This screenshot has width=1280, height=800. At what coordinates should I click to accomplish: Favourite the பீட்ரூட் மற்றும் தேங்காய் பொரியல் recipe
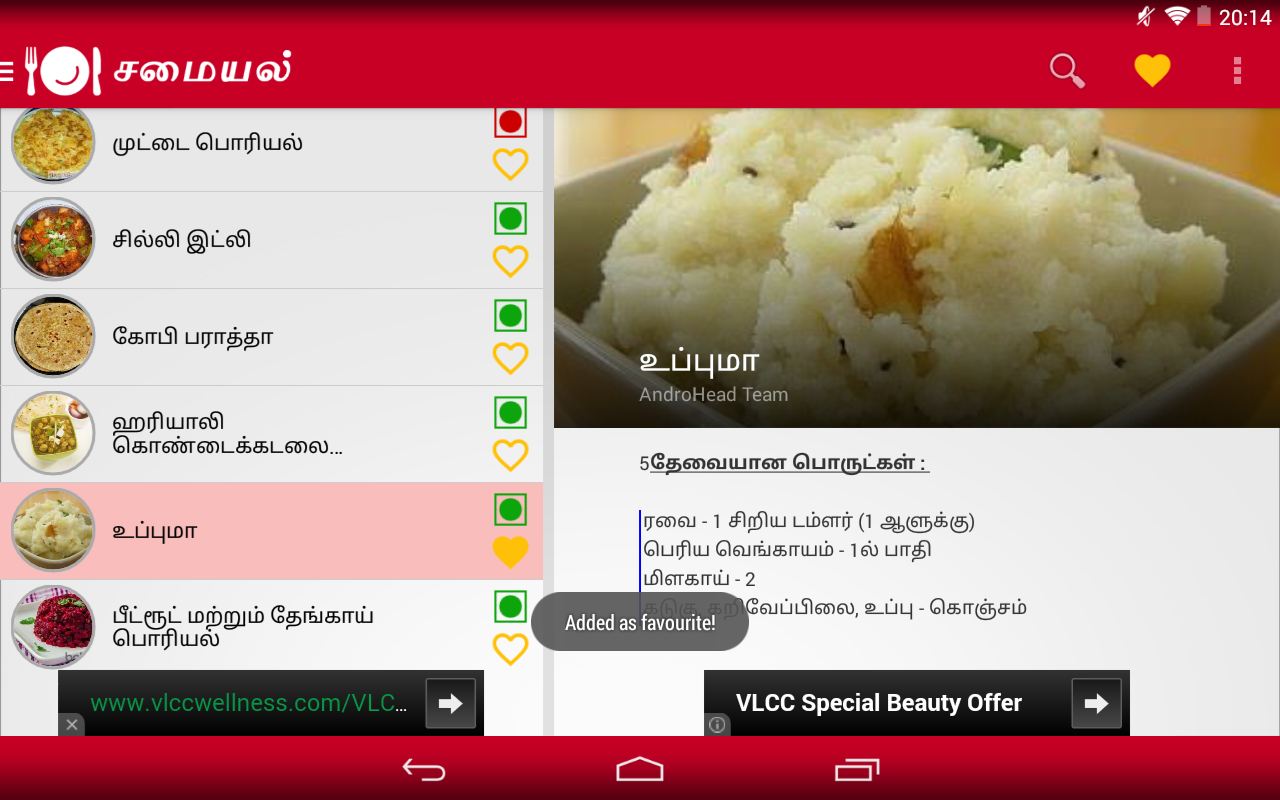click(510, 649)
